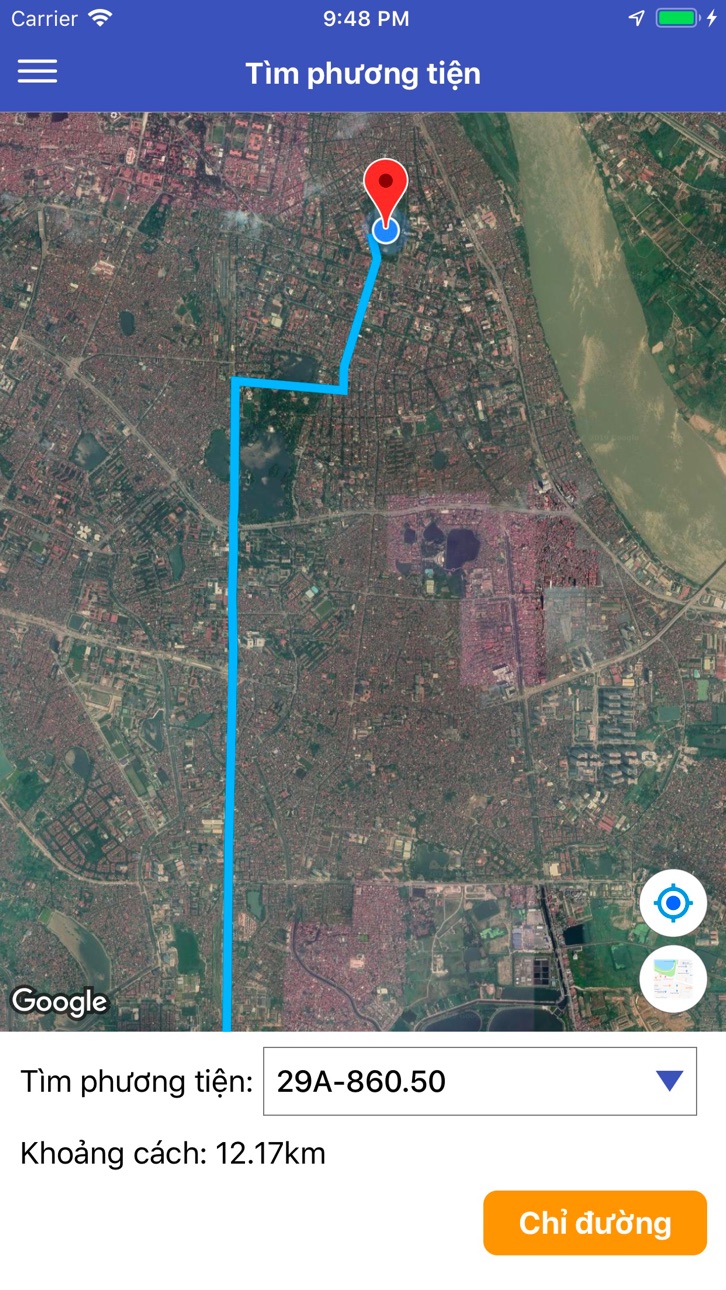Expand the vehicle dropdown showing 29A-860.50
Image resolution: width=726 pixels, height=1290 pixels.
coord(480,1081)
